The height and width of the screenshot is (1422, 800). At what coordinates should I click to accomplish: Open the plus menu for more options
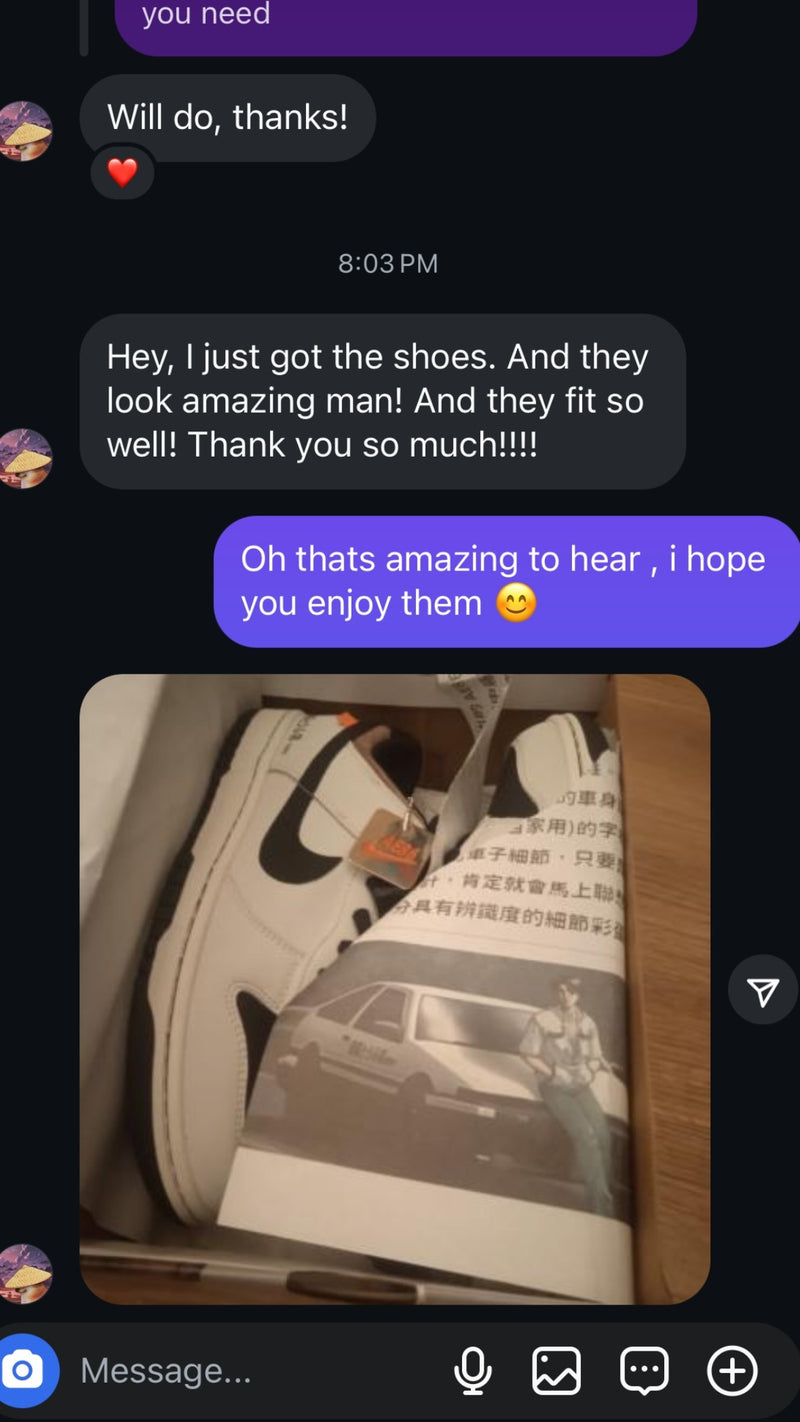click(732, 1370)
